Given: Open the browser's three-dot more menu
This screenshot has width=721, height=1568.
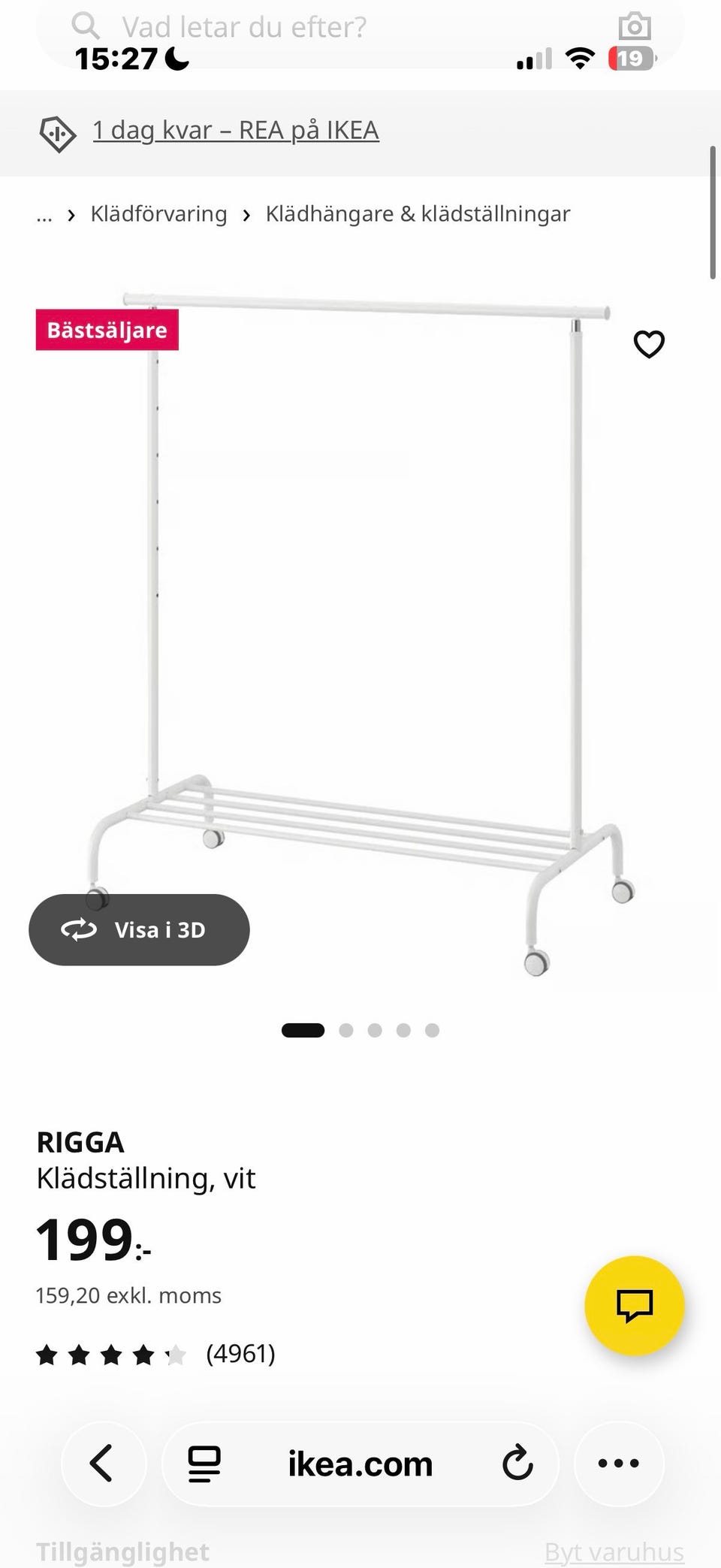Looking at the screenshot, I should [619, 1463].
